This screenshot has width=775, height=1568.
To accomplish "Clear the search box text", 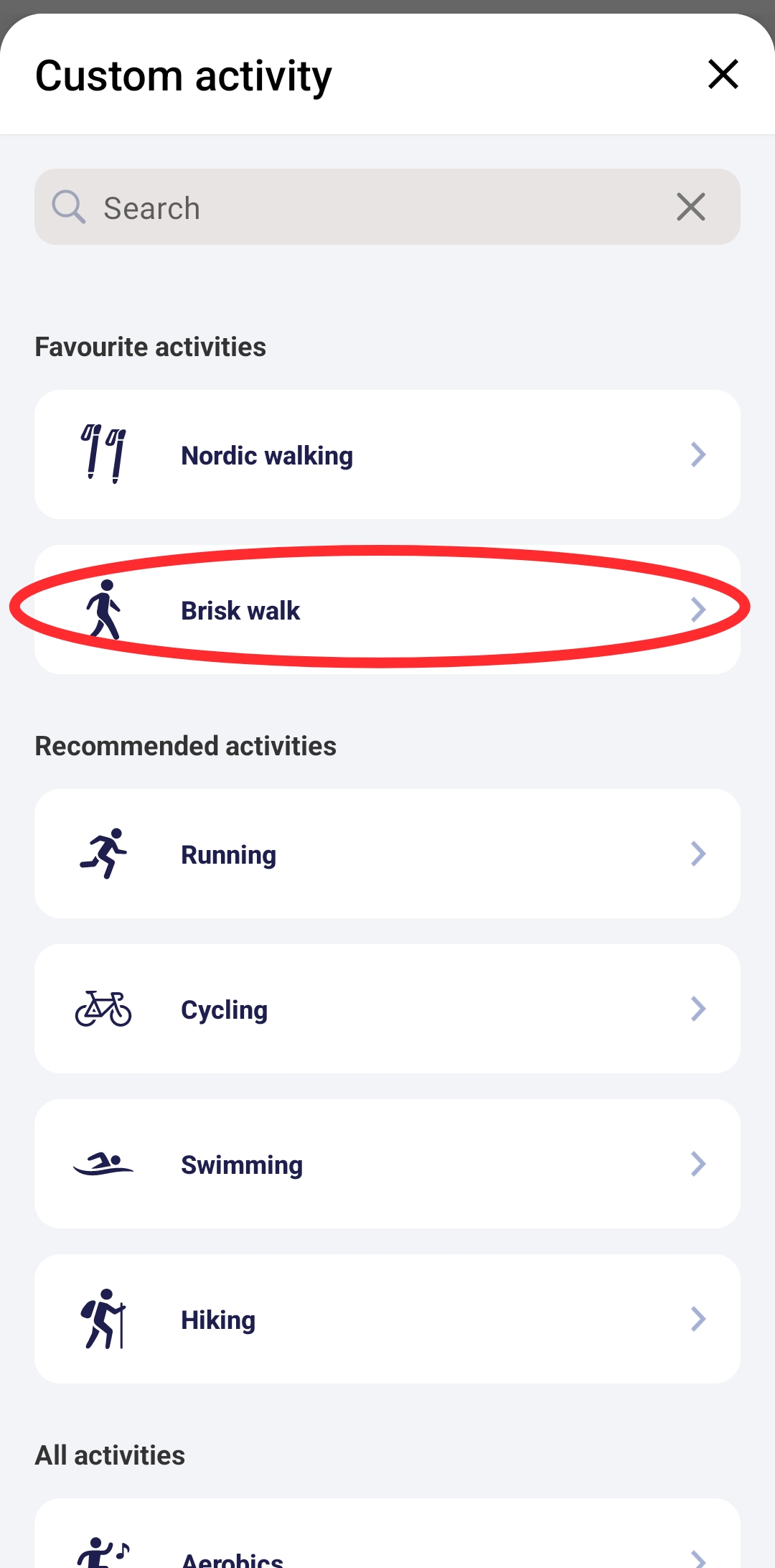I will tap(690, 207).
